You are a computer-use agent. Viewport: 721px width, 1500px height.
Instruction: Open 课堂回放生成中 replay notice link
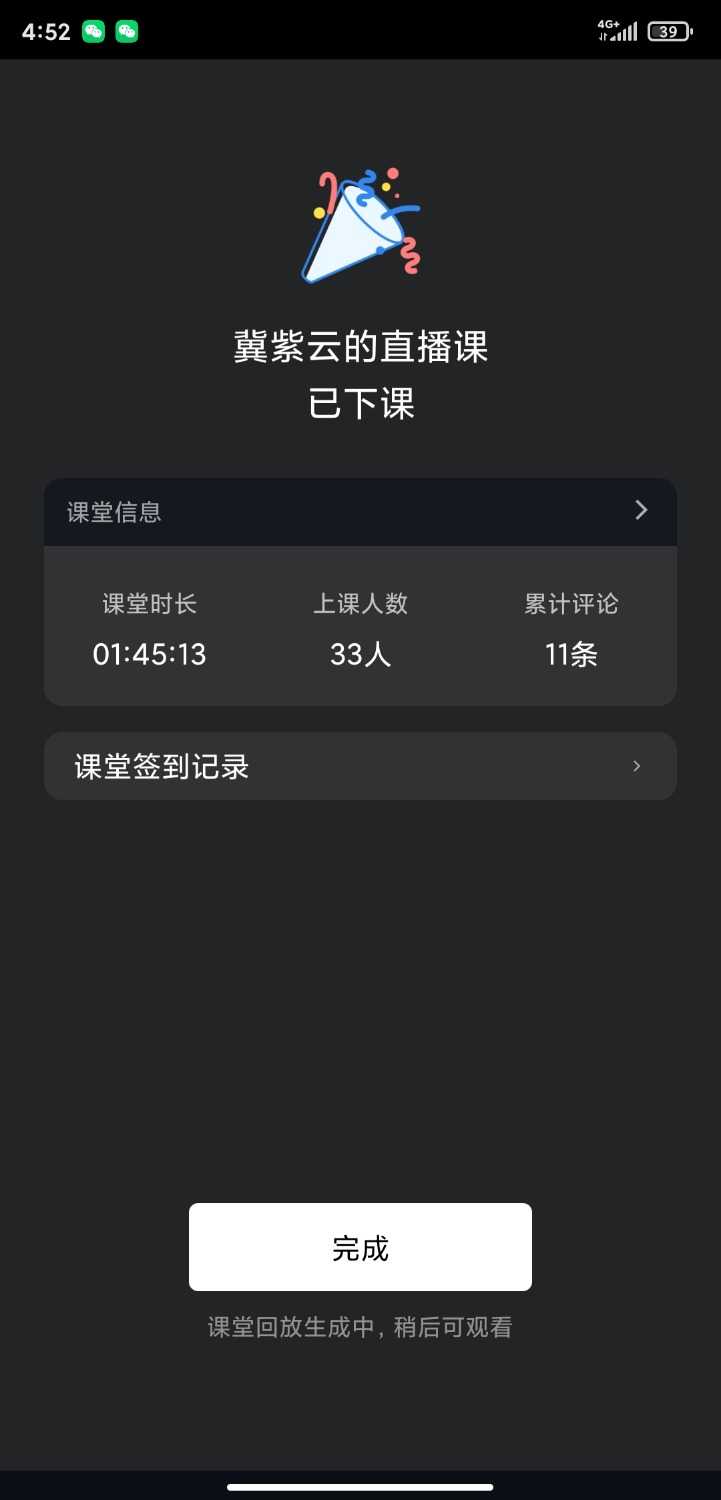click(x=360, y=1326)
